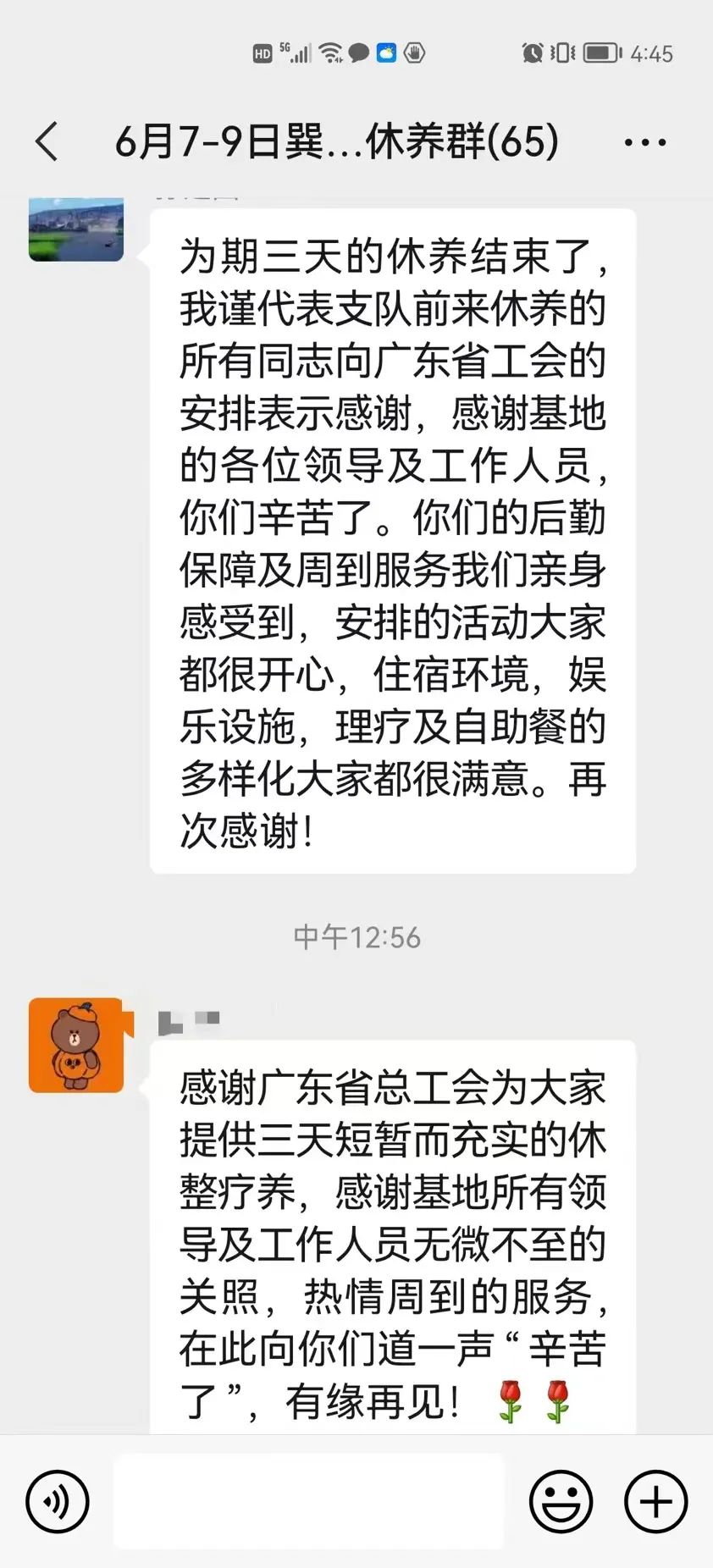Focus the message text field
This screenshot has width=713, height=1568.
coord(308,1501)
